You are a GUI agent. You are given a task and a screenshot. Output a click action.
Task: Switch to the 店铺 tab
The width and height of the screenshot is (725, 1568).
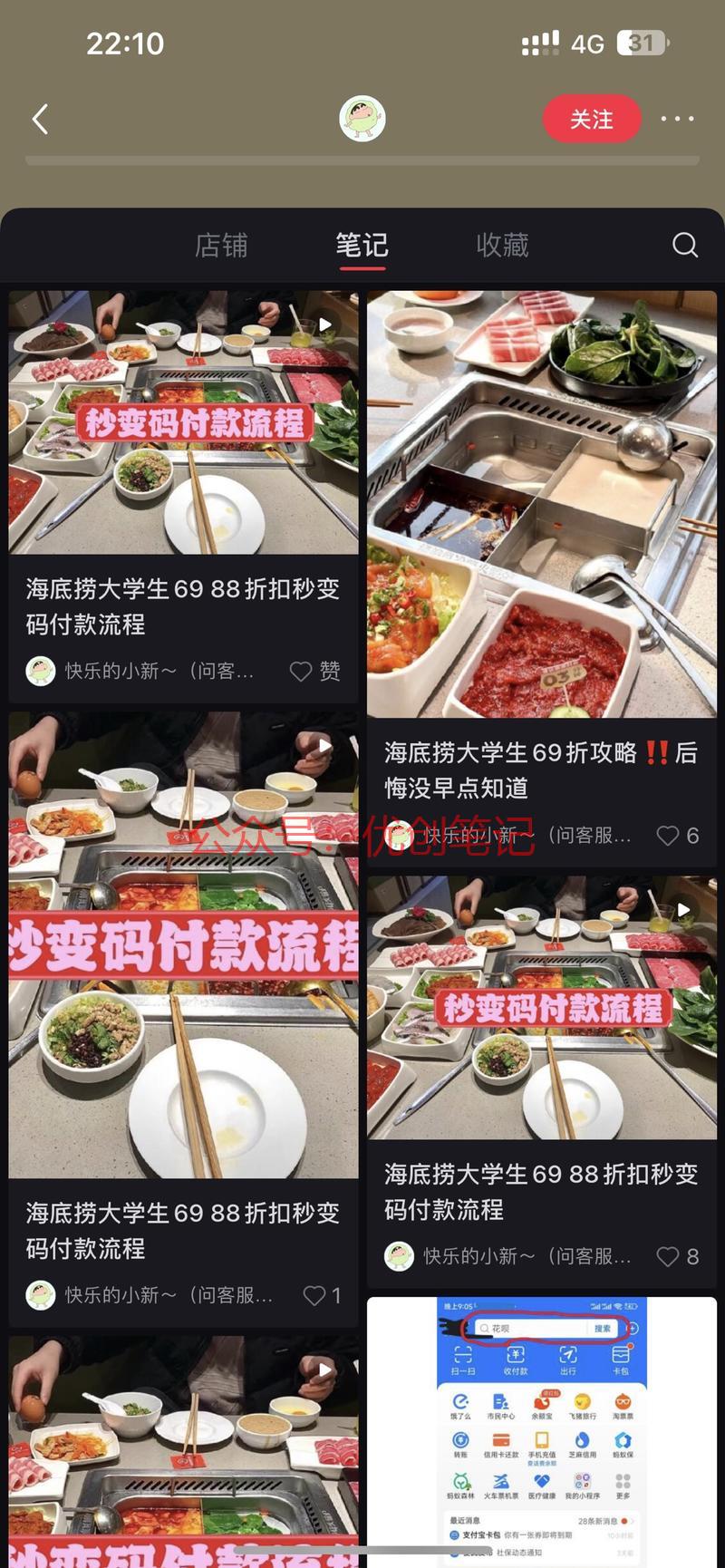pos(221,245)
